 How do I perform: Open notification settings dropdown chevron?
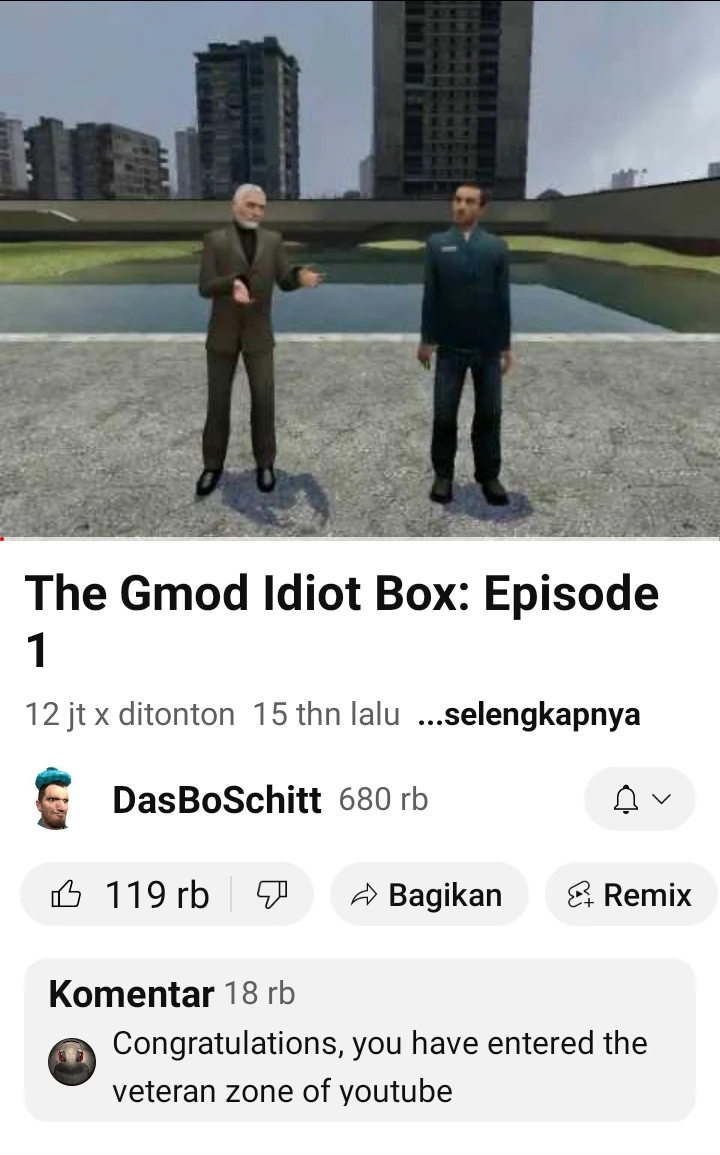660,799
